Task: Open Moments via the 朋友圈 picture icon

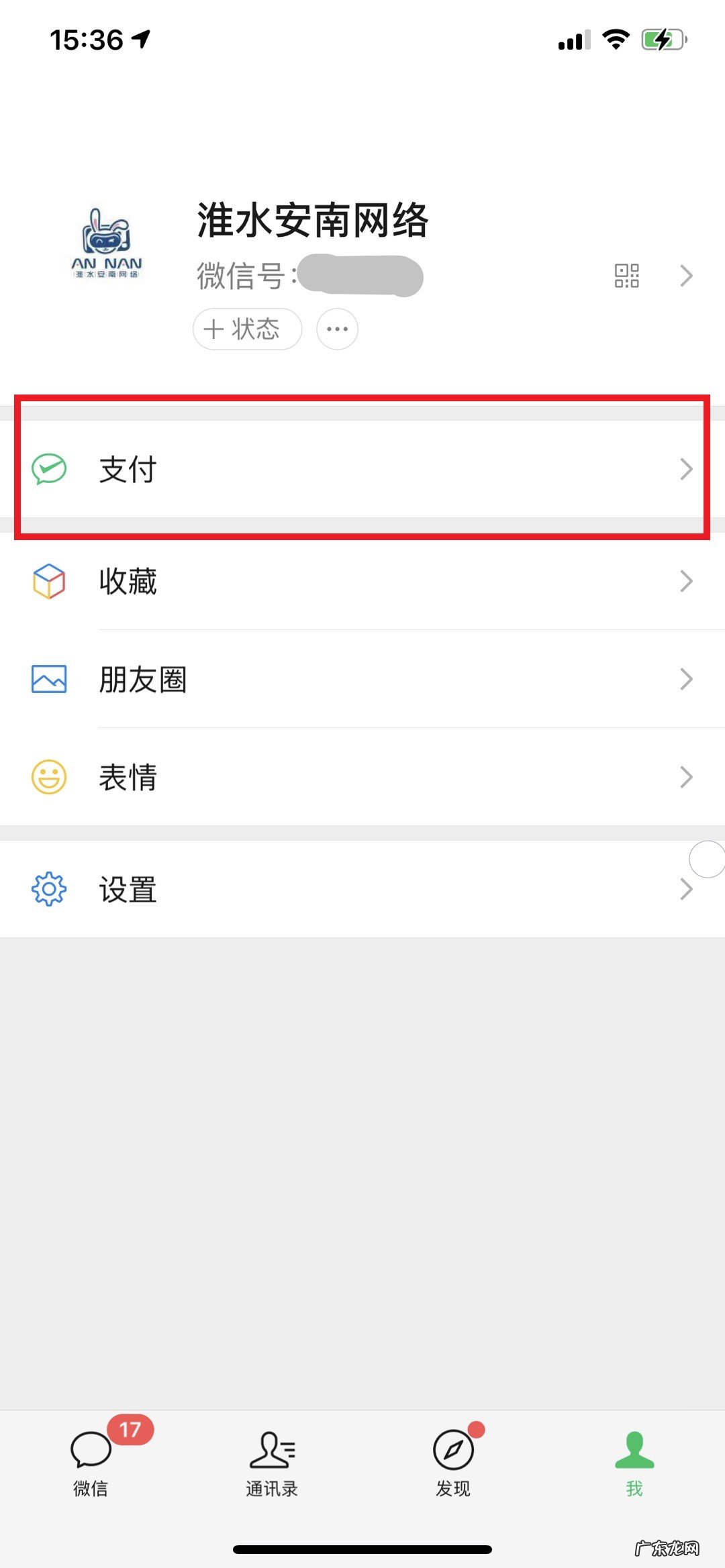Action: [48, 679]
